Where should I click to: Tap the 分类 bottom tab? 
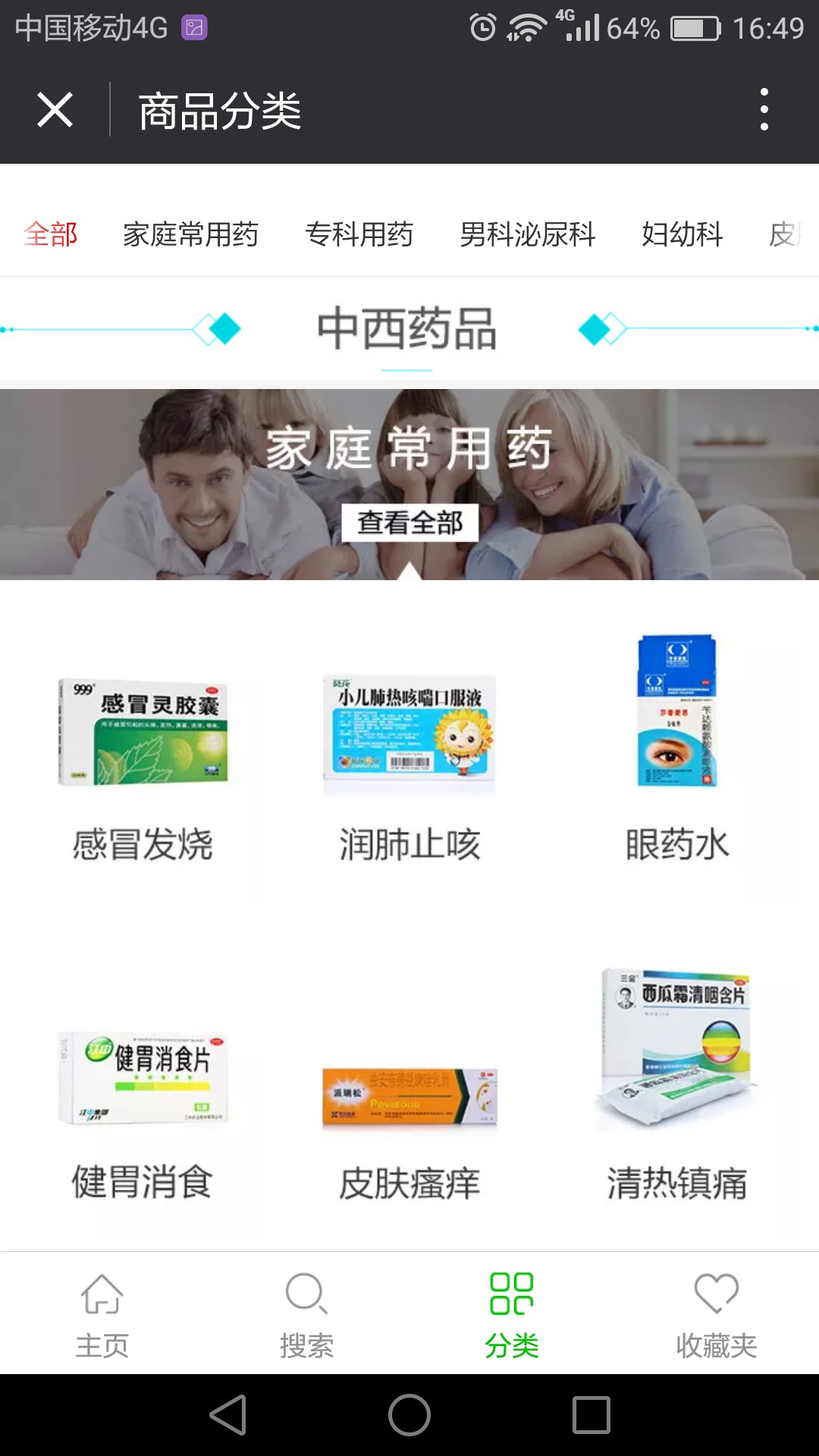pyautogui.click(x=512, y=1313)
